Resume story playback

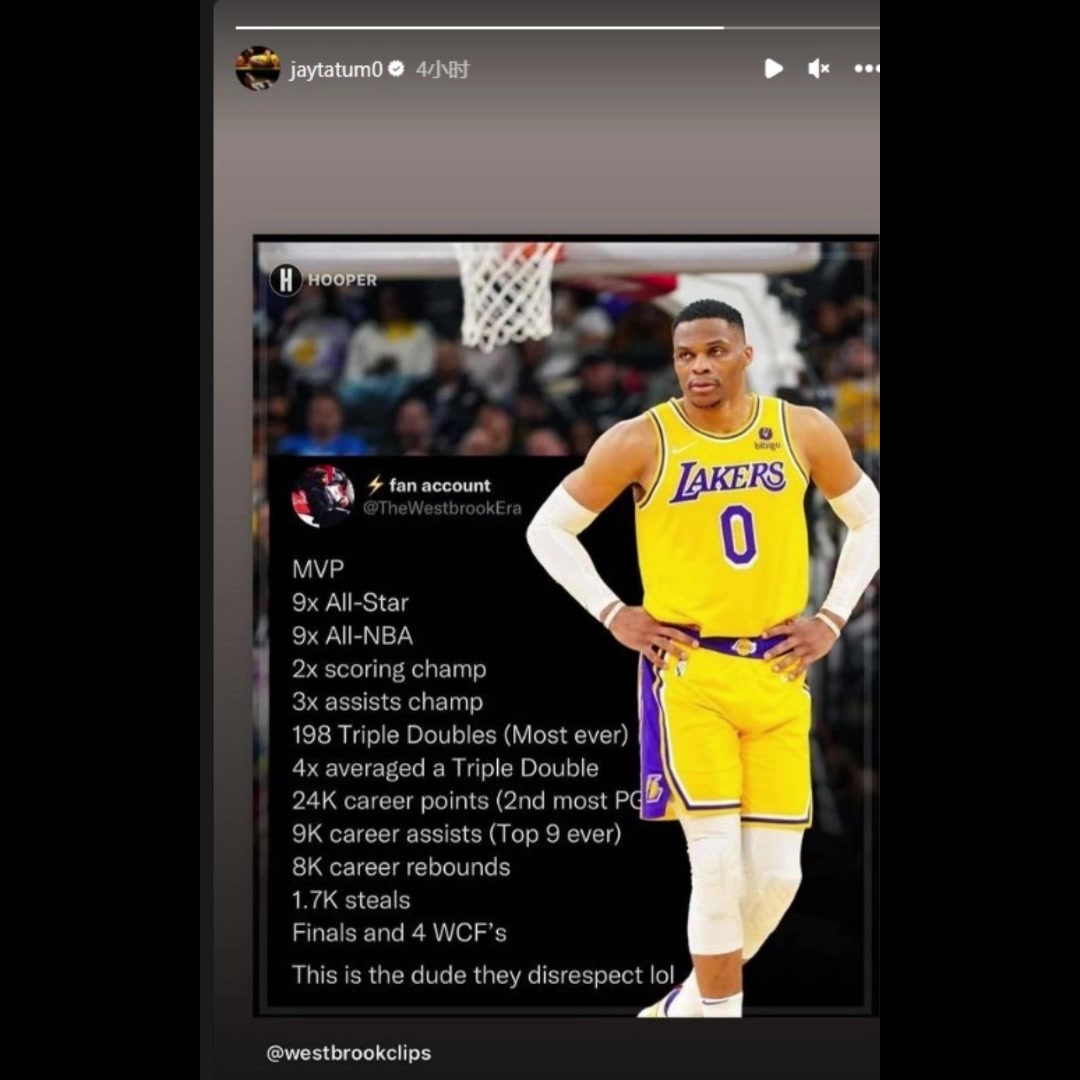[x=773, y=68]
